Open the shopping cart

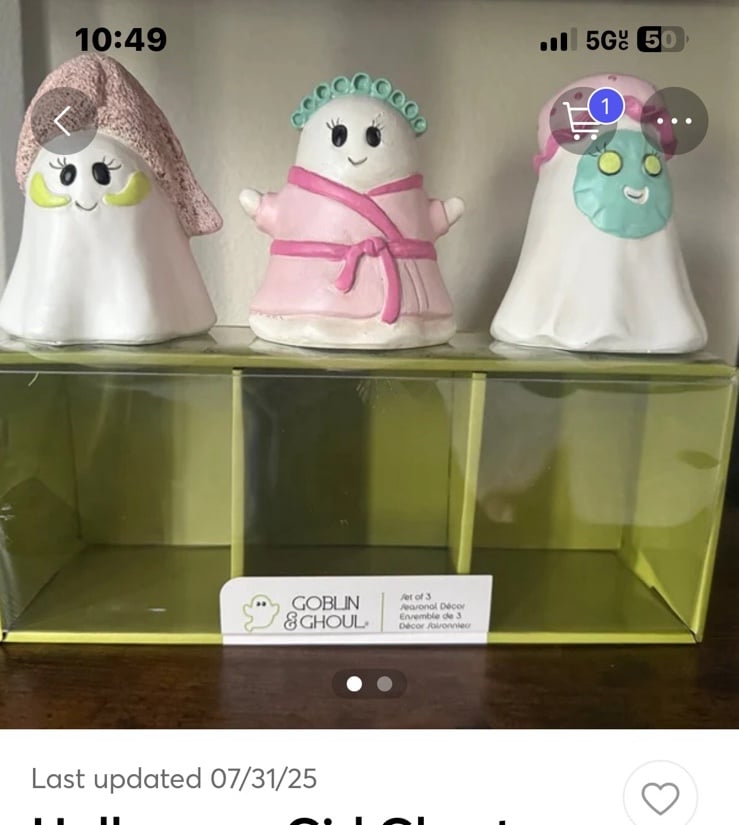(x=584, y=121)
